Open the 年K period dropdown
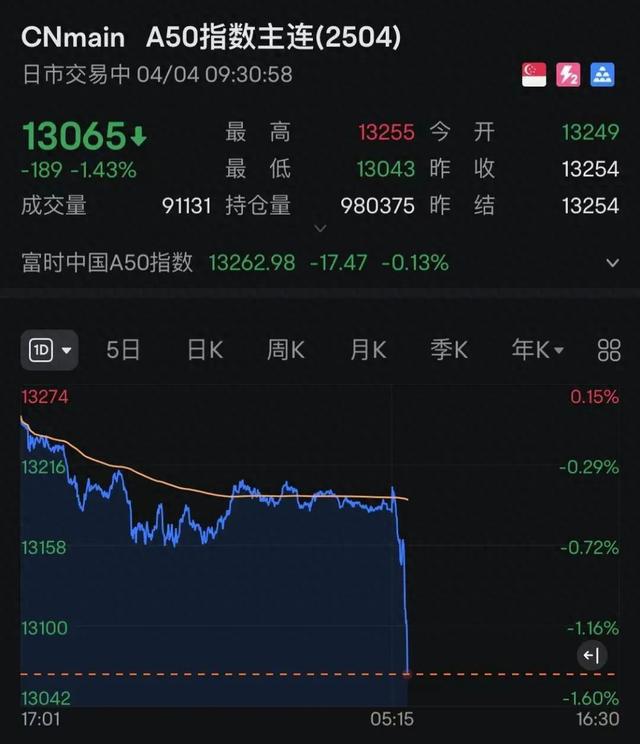Image resolution: width=640 pixels, height=744 pixels. 537,350
